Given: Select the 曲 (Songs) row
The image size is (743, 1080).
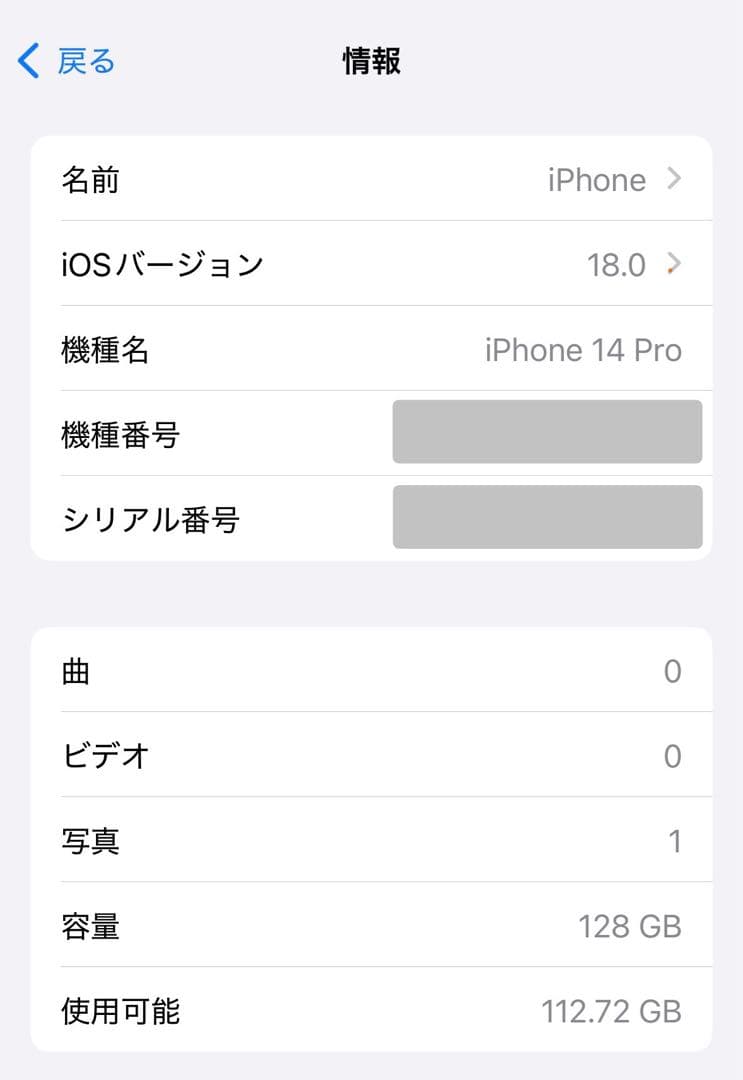Looking at the screenshot, I should coord(372,671).
